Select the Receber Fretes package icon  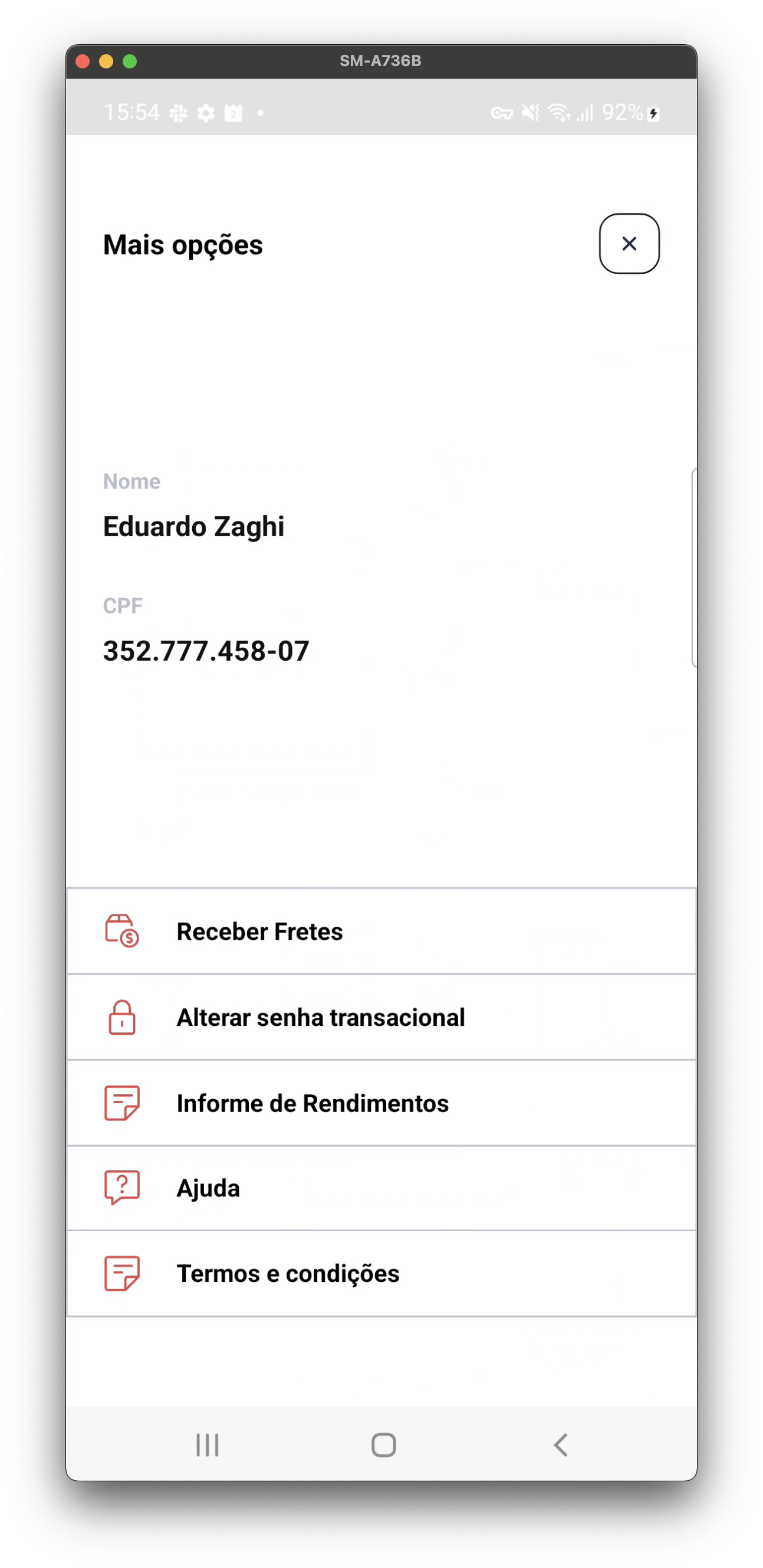pyautogui.click(x=122, y=931)
